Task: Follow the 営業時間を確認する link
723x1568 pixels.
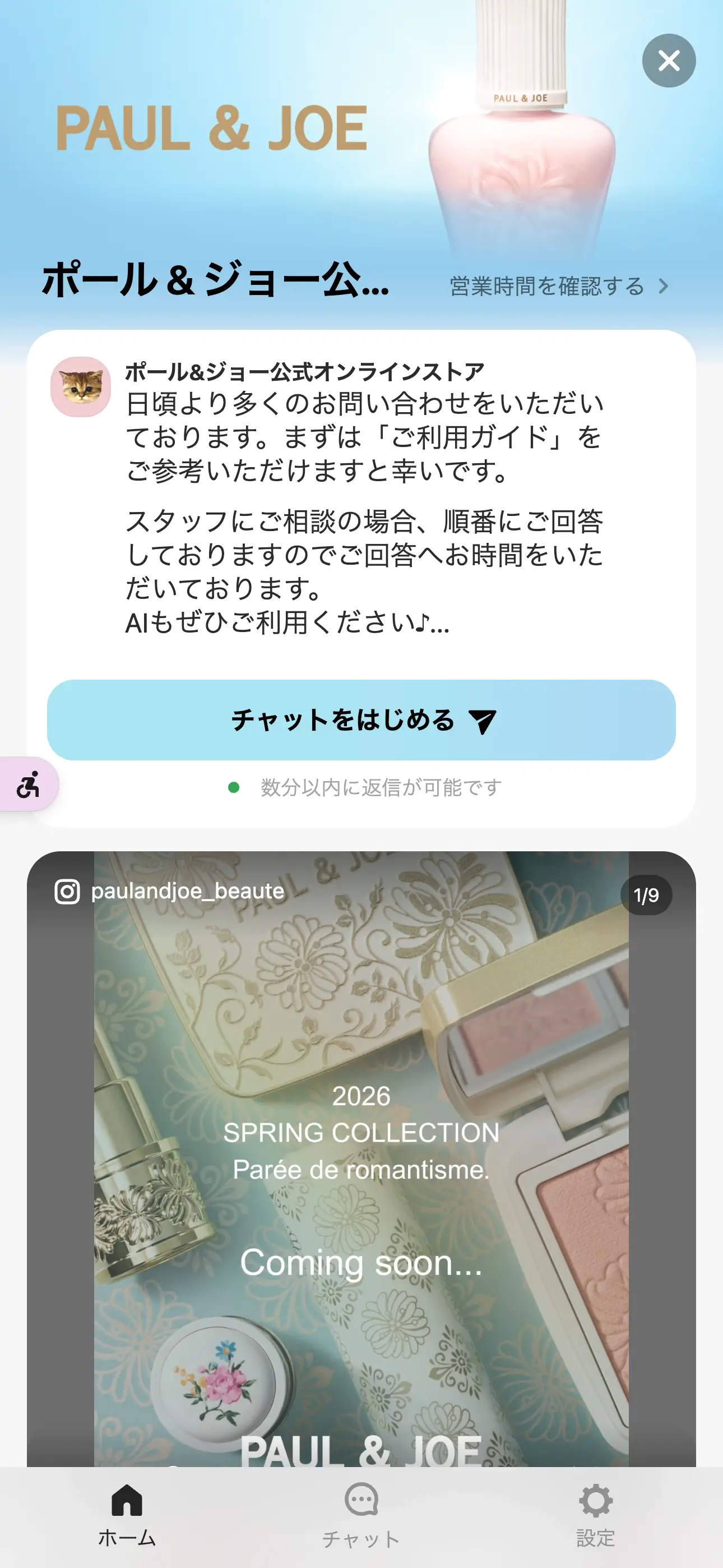Action: (x=545, y=287)
